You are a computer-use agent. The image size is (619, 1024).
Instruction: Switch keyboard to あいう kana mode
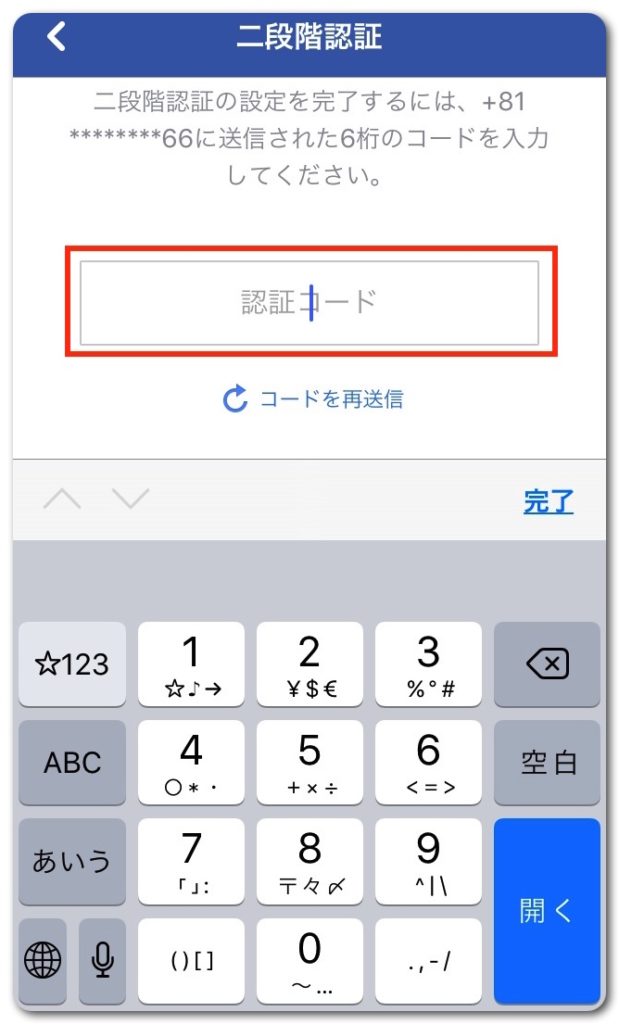72,861
